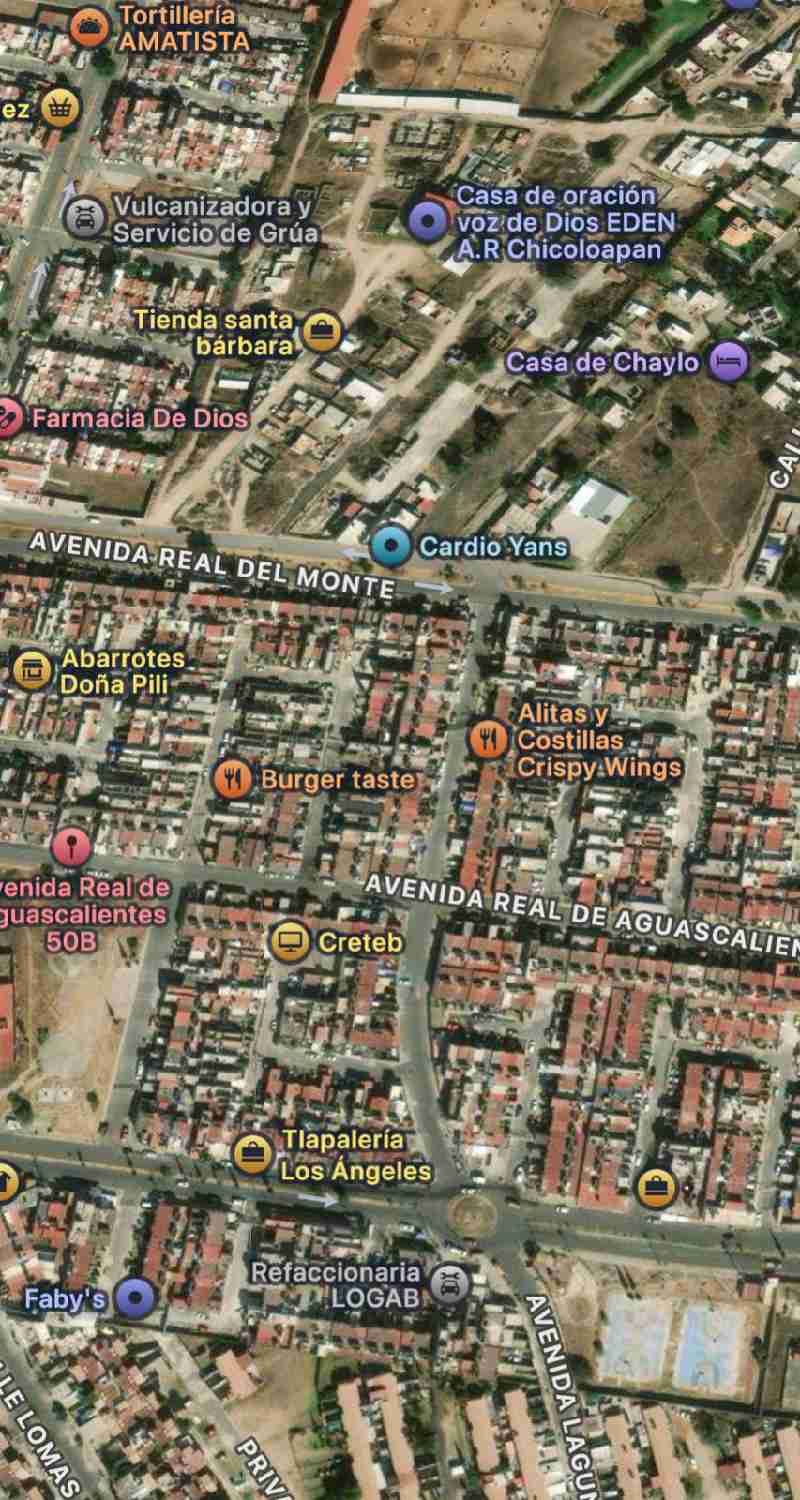This screenshot has width=800, height=1500.
Task: Open the Tortillería AMATISTA marker
Action: coord(90,27)
